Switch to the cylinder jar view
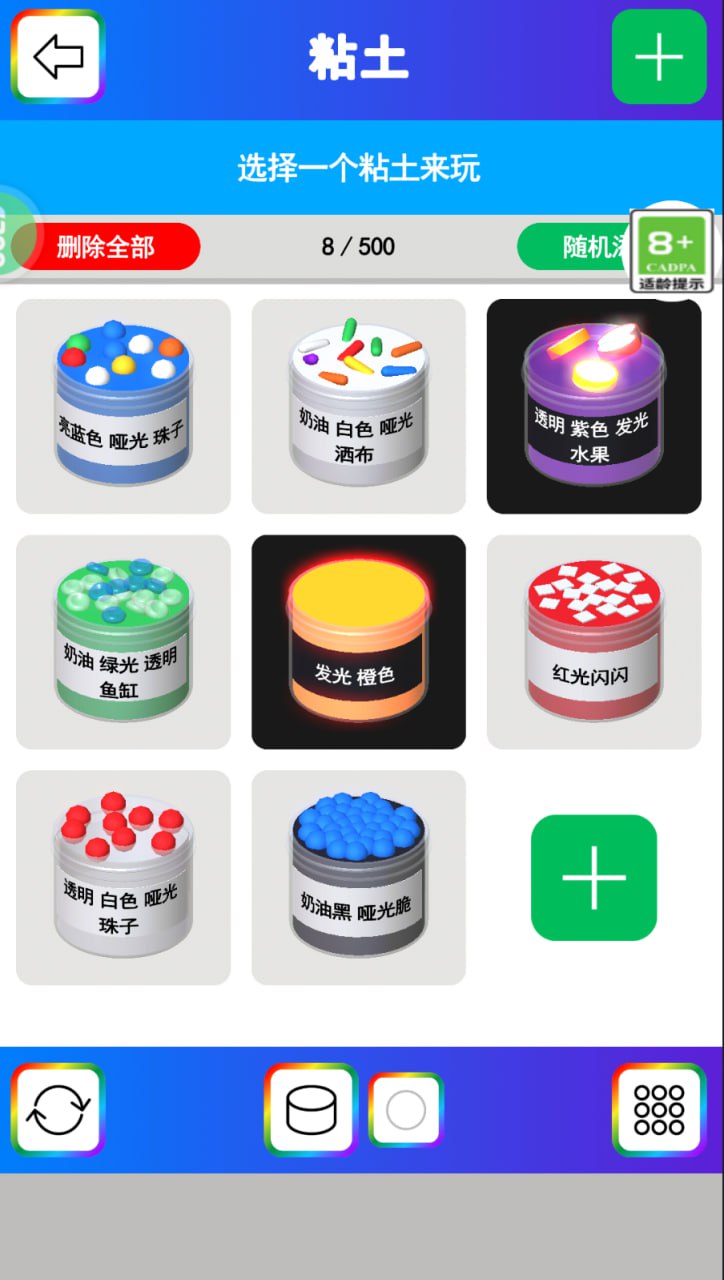Image resolution: width=724 pixels, height=1280 pixels. tap(311, 1110)
